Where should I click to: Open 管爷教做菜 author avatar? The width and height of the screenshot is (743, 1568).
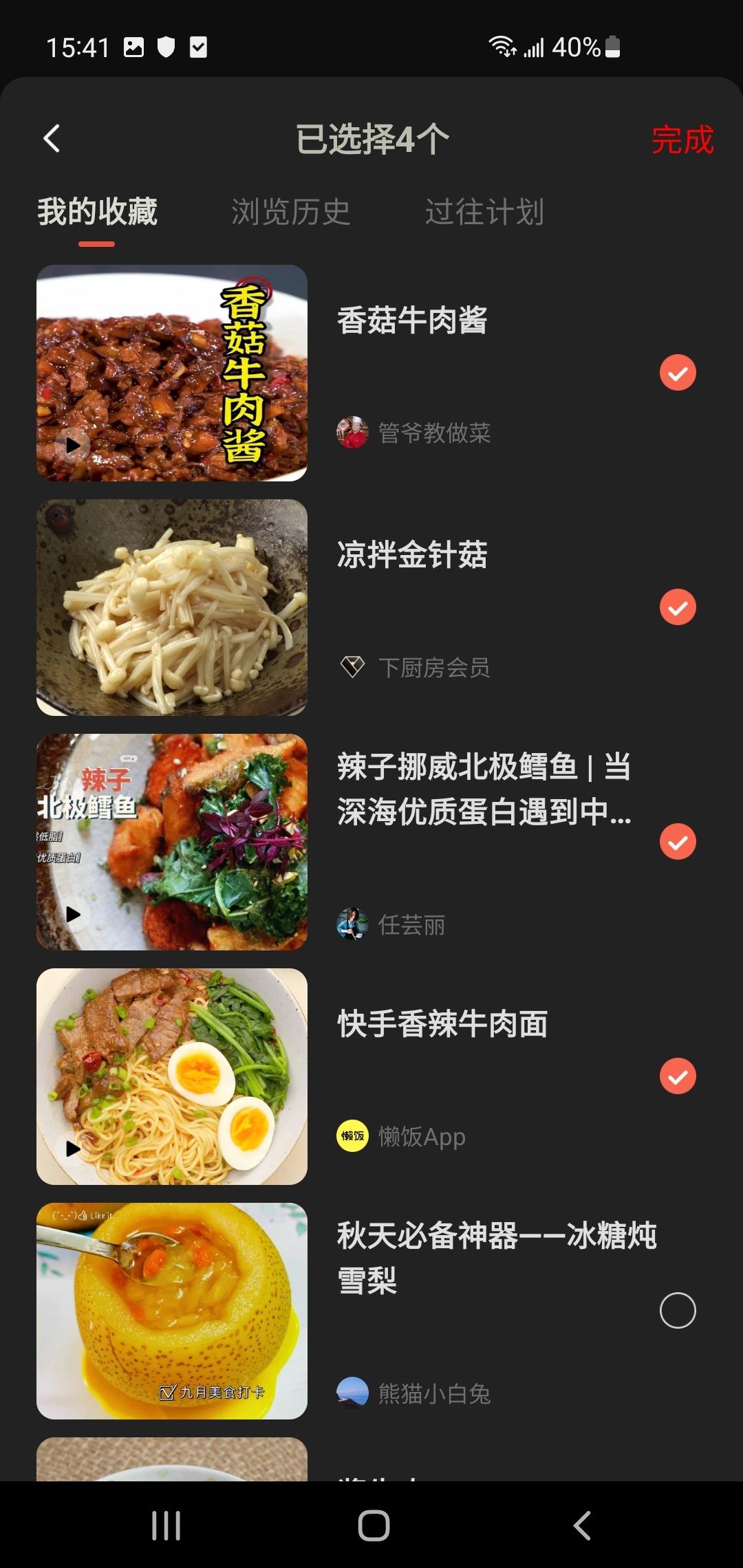352,432
